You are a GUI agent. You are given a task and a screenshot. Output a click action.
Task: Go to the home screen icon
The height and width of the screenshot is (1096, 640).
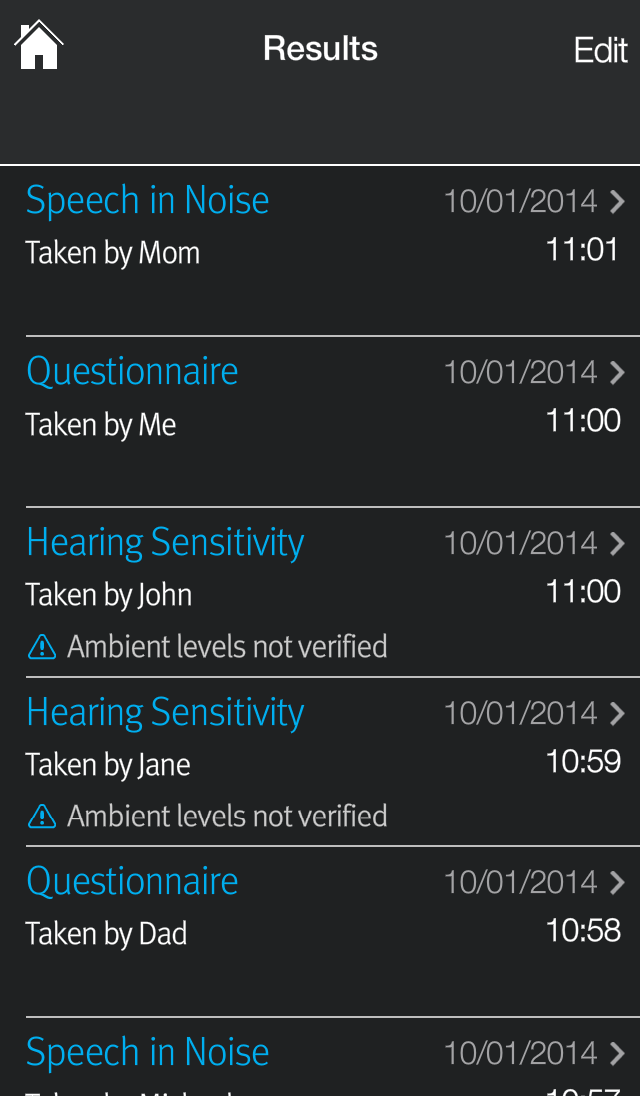pos(39,47)
